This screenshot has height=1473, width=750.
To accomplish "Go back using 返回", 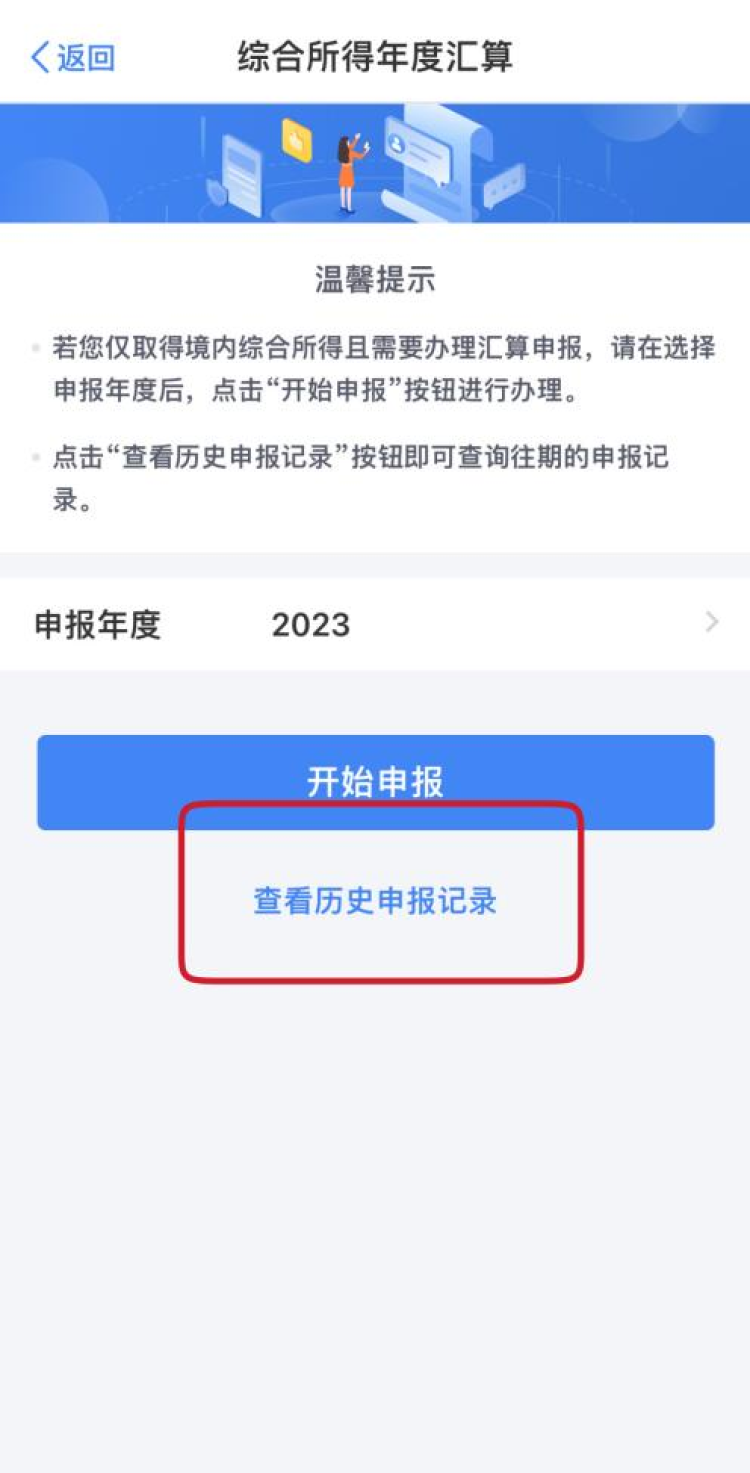I will pyautogui.click(x=72, y=57).
